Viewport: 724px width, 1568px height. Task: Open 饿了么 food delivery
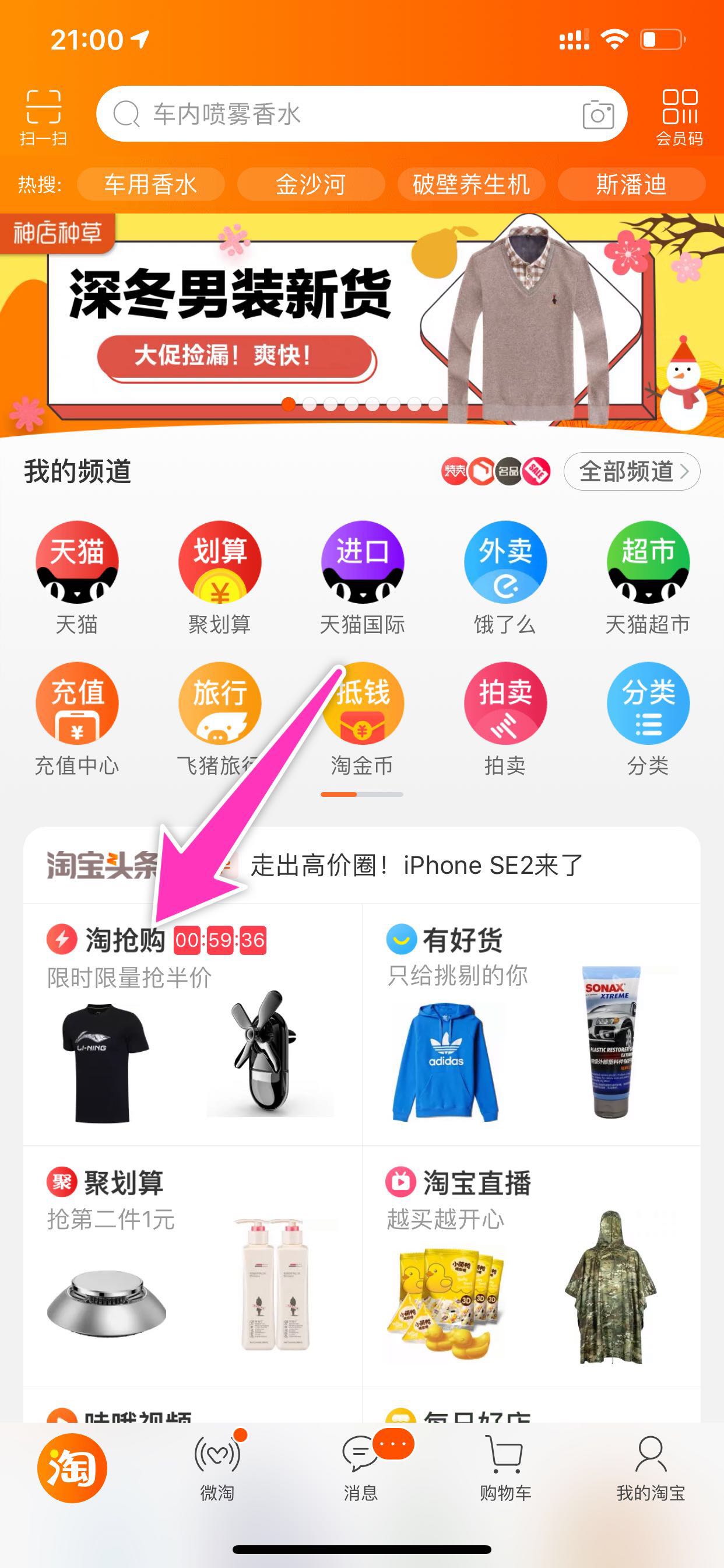[x=505, y=576]
